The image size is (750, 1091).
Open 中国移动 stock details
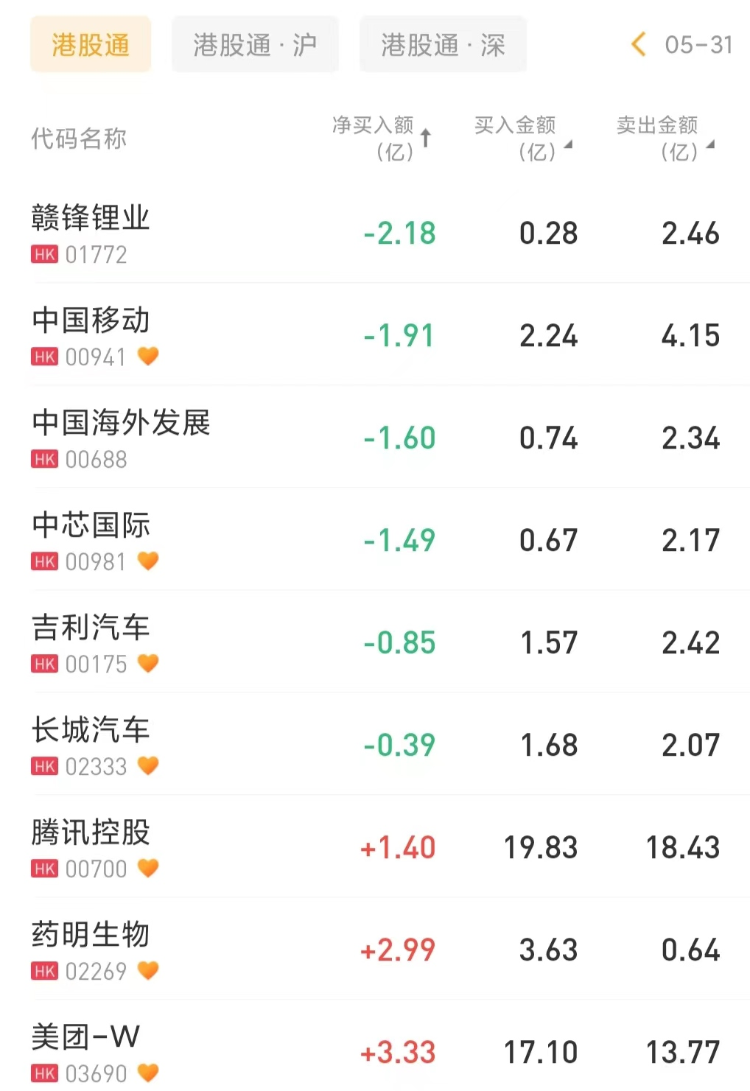(x=91, y=320)
